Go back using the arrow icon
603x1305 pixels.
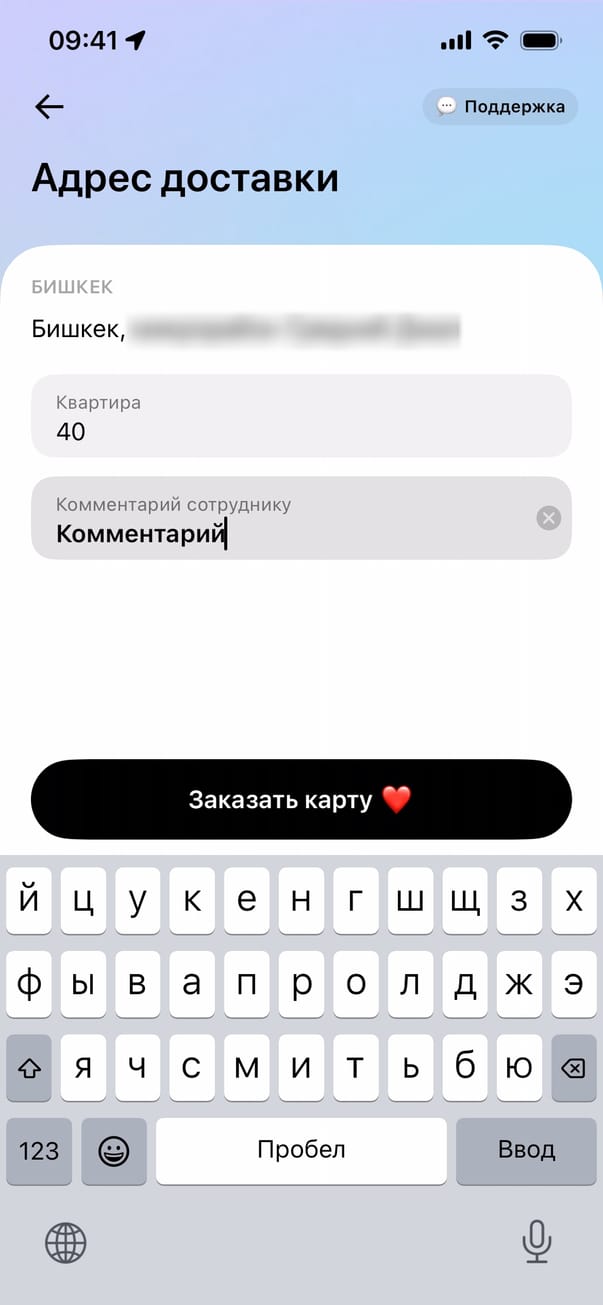click(49, 107)
